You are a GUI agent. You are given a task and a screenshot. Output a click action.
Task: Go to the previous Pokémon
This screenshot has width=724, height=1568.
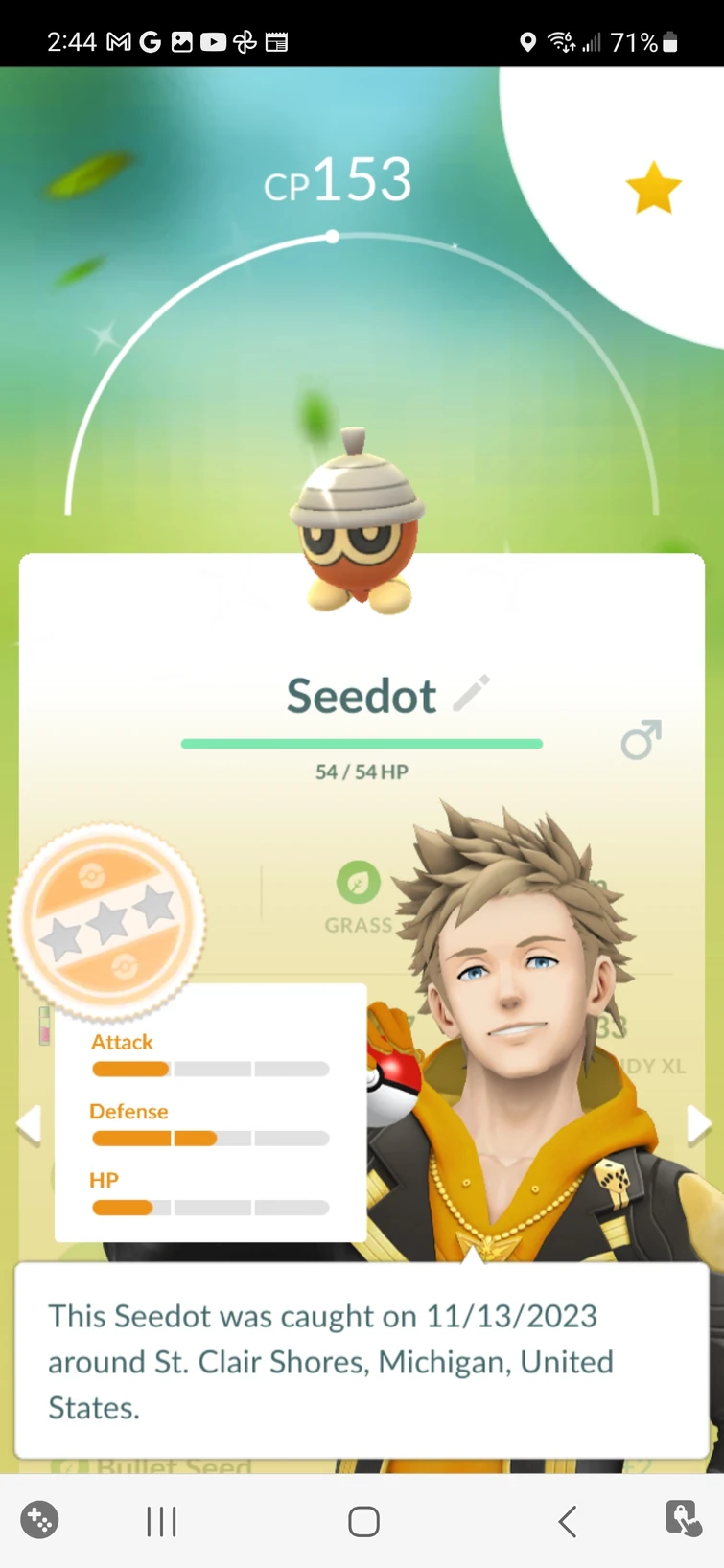pyautogui.click(x=29, y=1124)
